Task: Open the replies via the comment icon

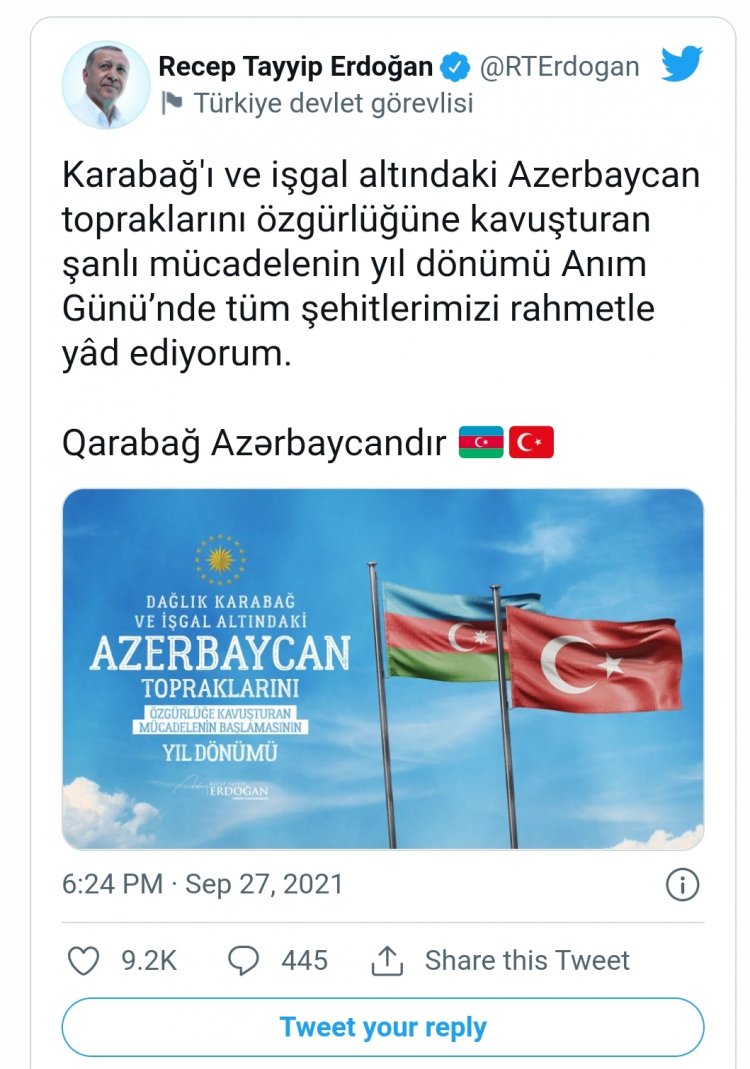Action: click(244, 960)
